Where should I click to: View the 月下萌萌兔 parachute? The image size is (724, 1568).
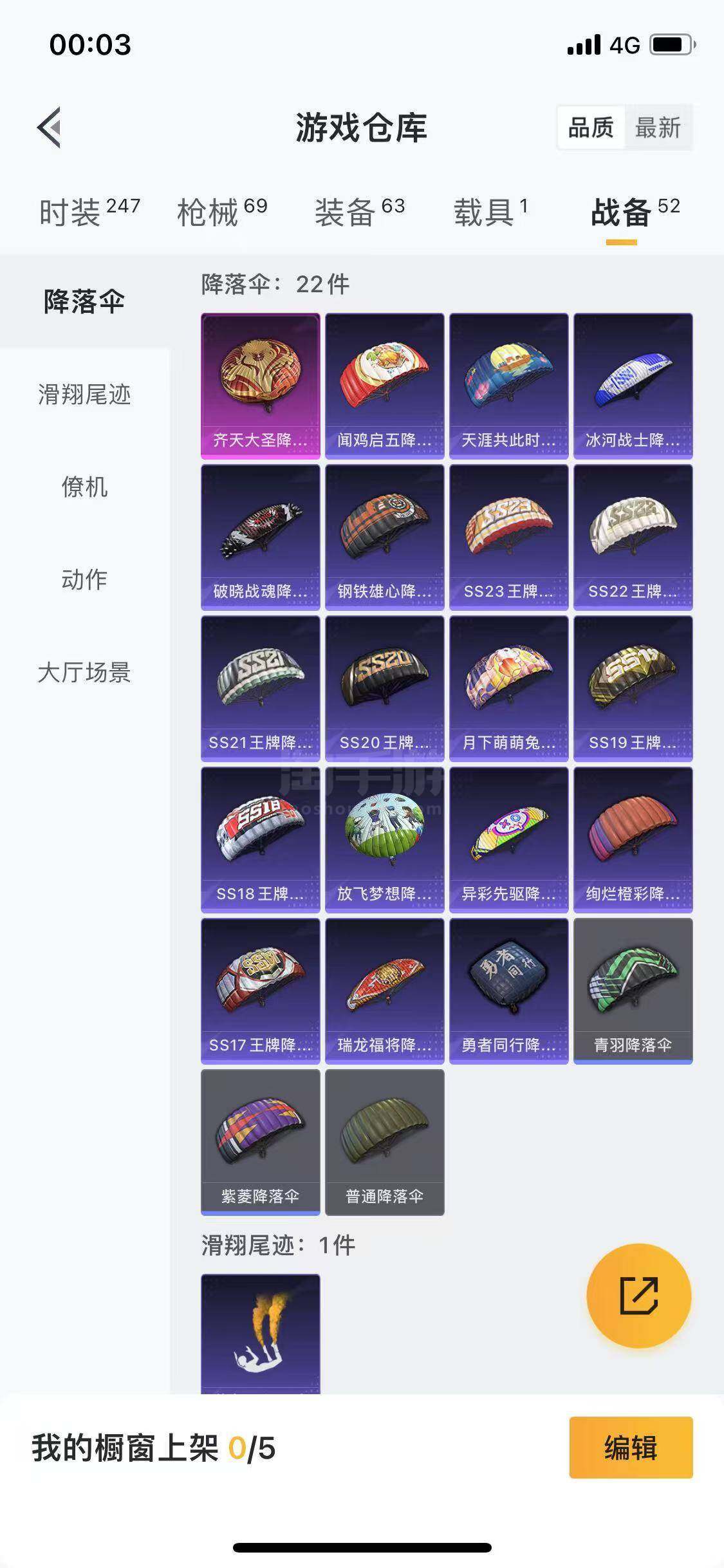click(509, 689)
